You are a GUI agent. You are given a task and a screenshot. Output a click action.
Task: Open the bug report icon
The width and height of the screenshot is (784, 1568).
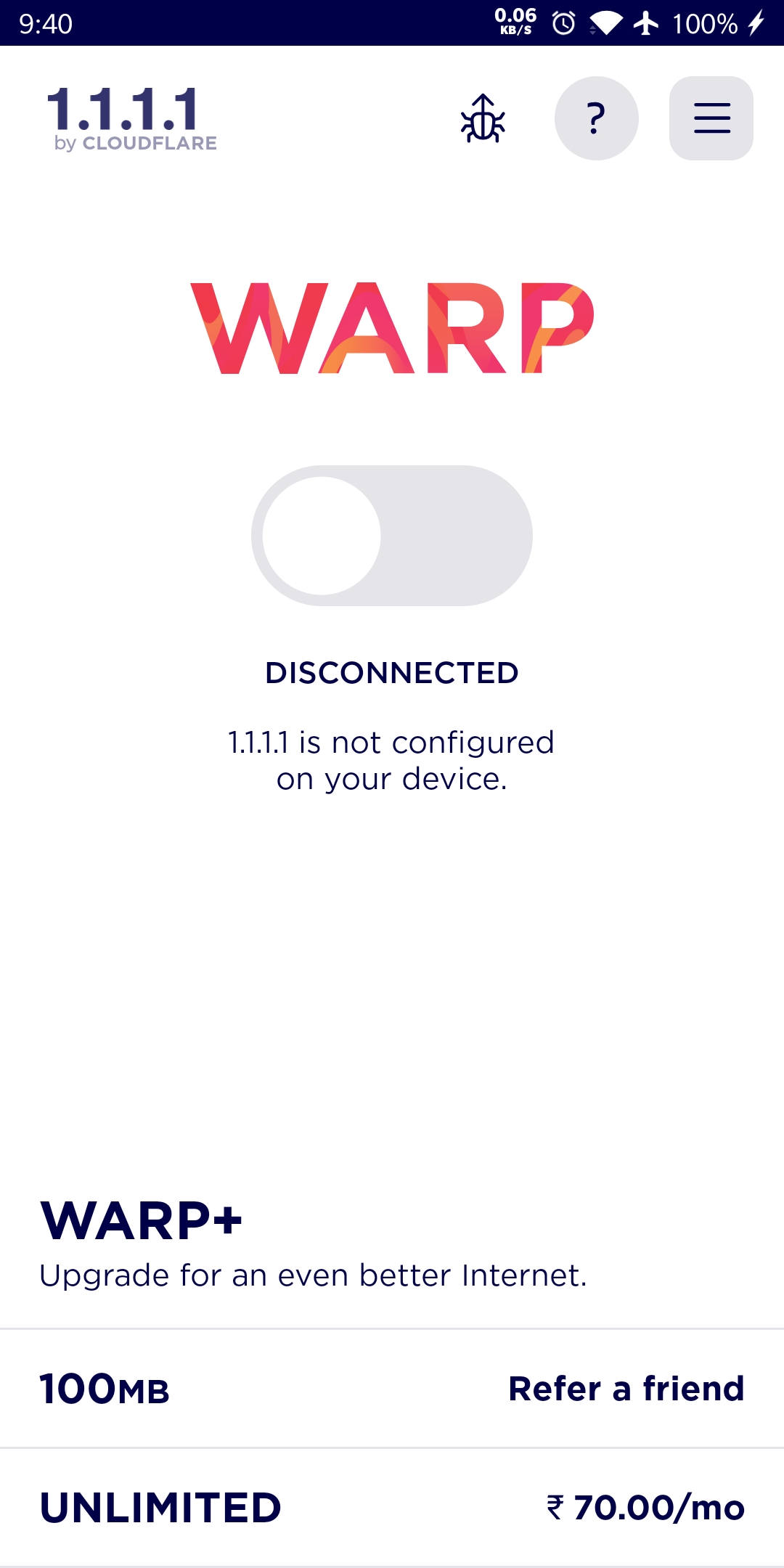[483, 119]
